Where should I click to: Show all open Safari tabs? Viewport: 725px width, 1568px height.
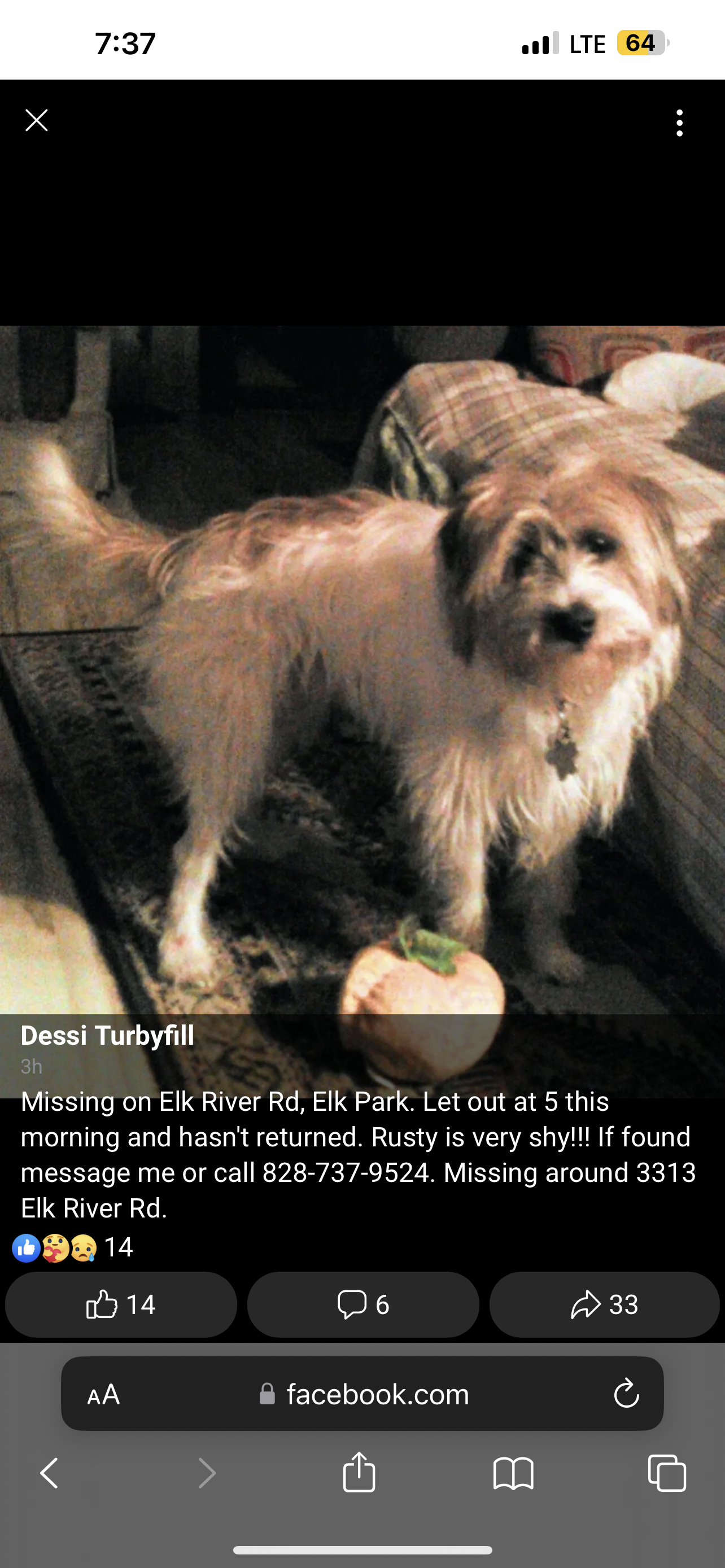(667, 1473)
